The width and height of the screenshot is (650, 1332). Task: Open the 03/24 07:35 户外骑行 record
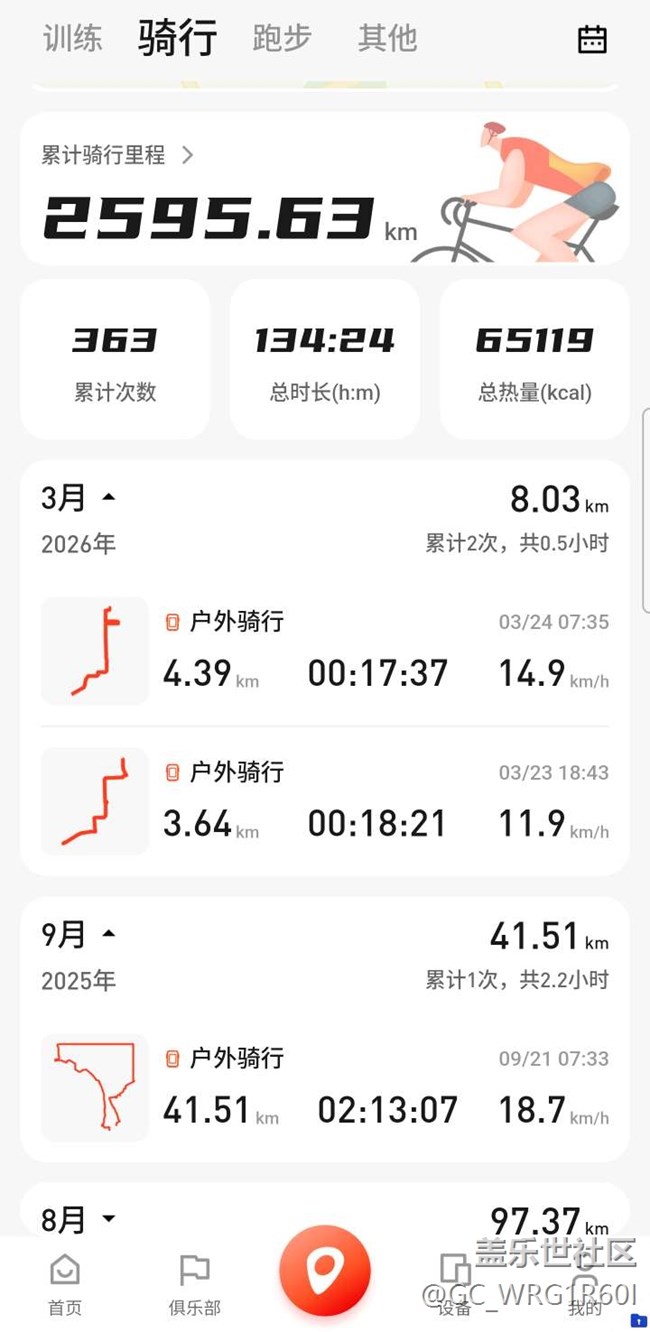[x=325, y=652]
